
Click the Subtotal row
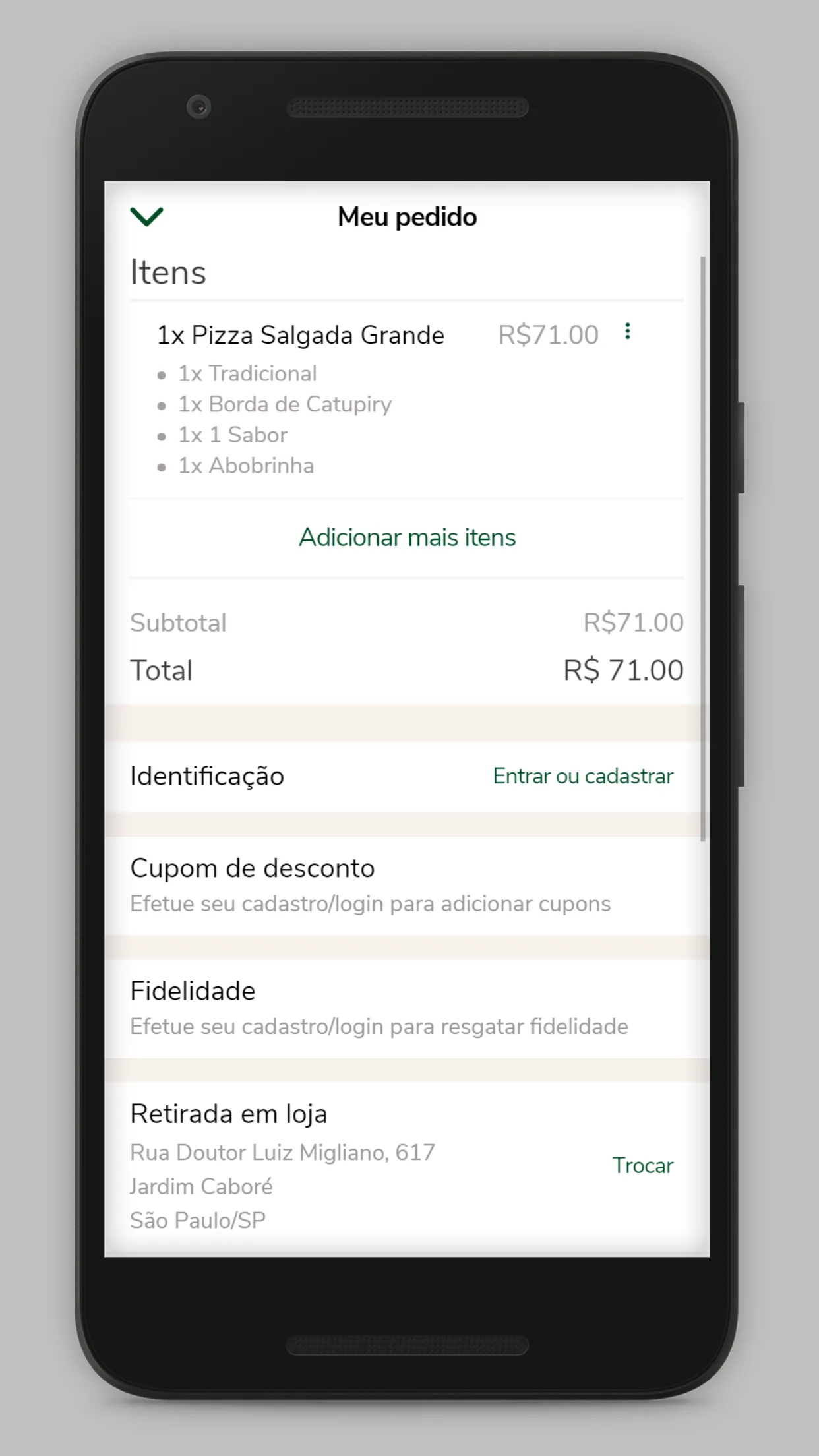406,622
